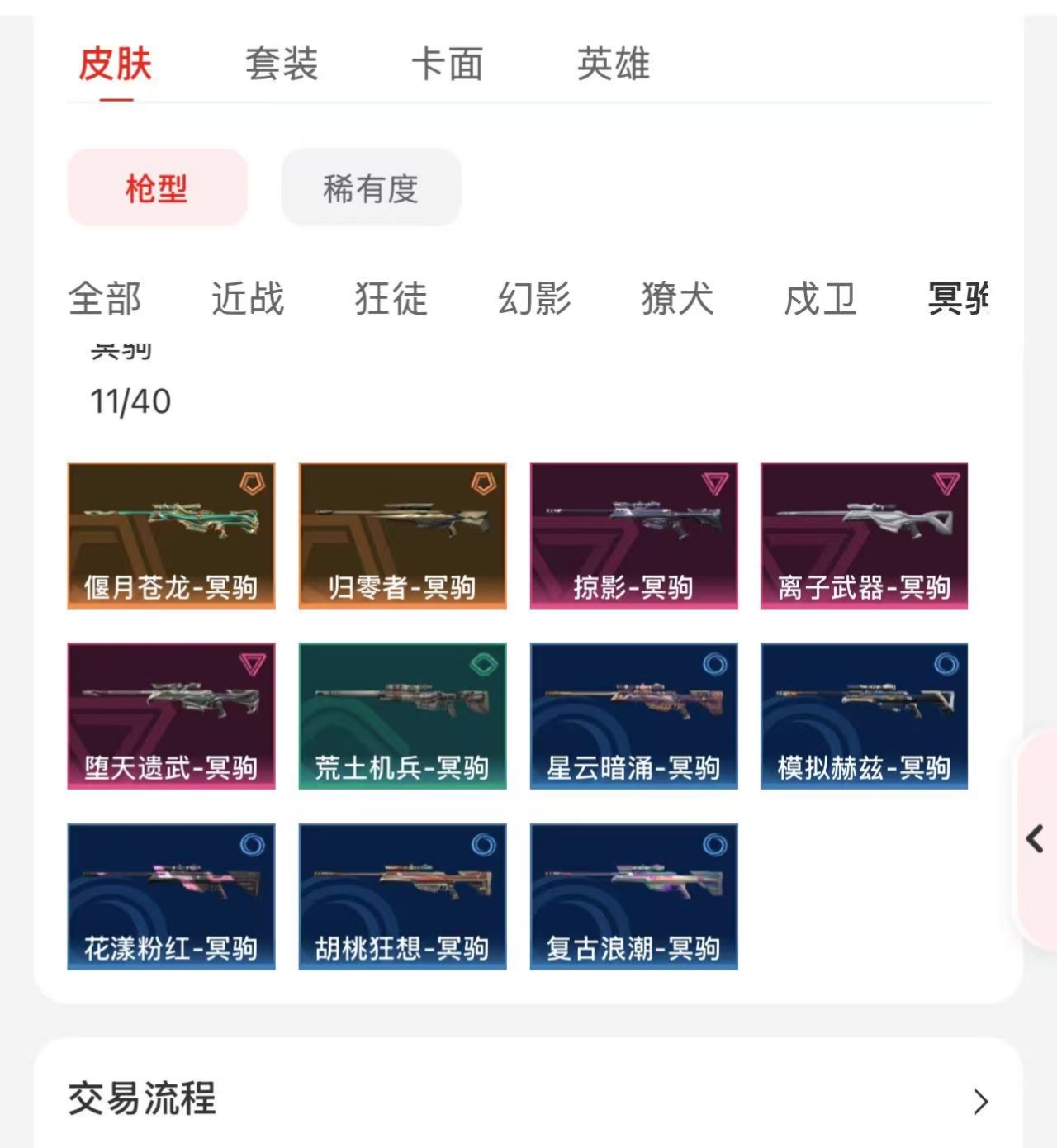Screen dimensions: 1057x1148
Task: Select the 掠影-冥驹 skin card
Action: pyautogui.click(x=633, y=535)
